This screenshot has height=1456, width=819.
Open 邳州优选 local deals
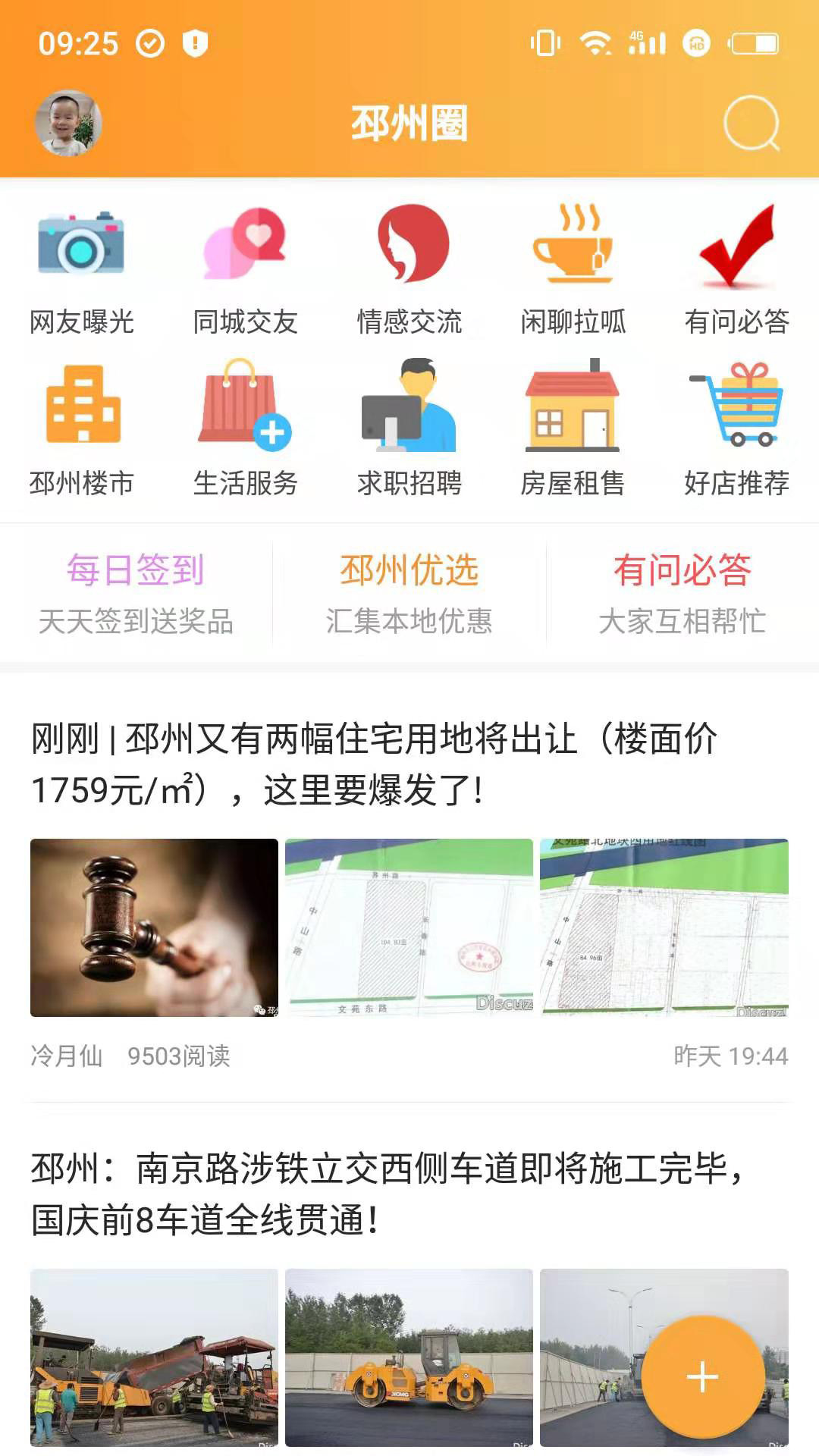click(409, 593)
